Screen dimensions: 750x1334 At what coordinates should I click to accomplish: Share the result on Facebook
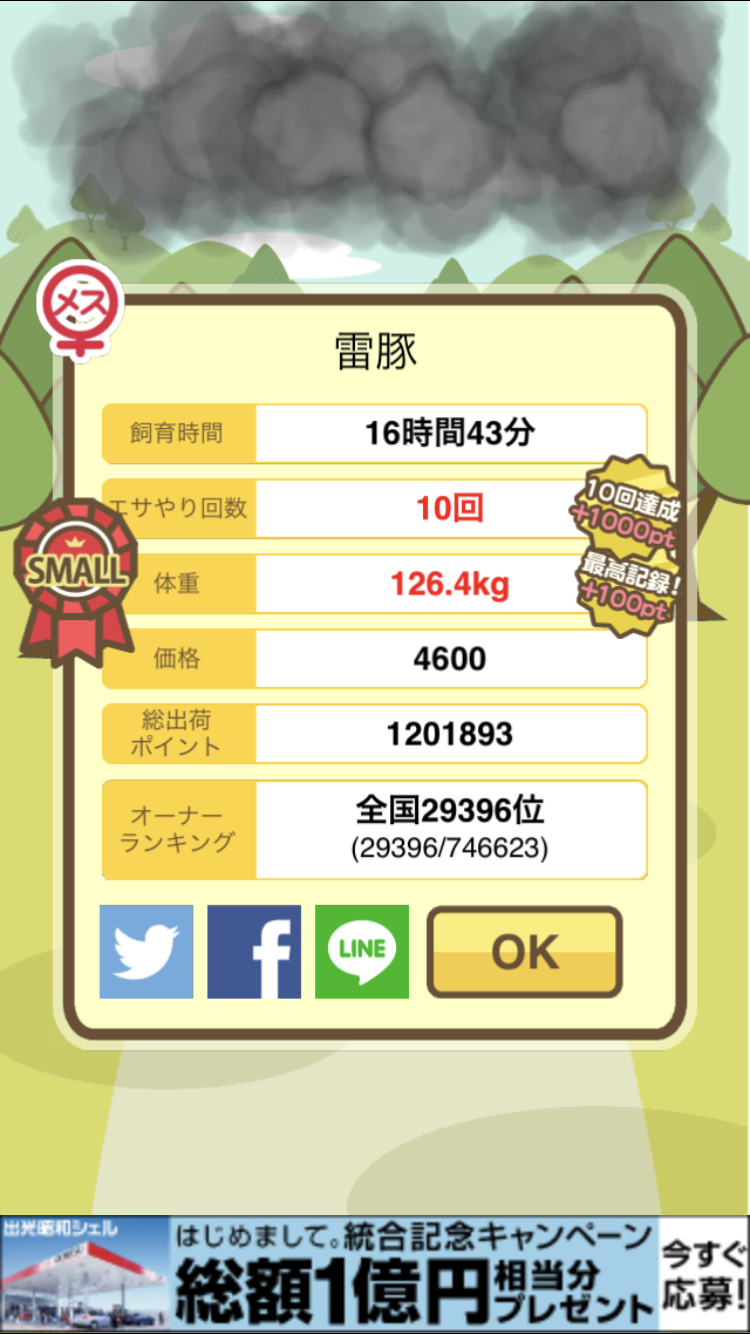pos(254,952)
